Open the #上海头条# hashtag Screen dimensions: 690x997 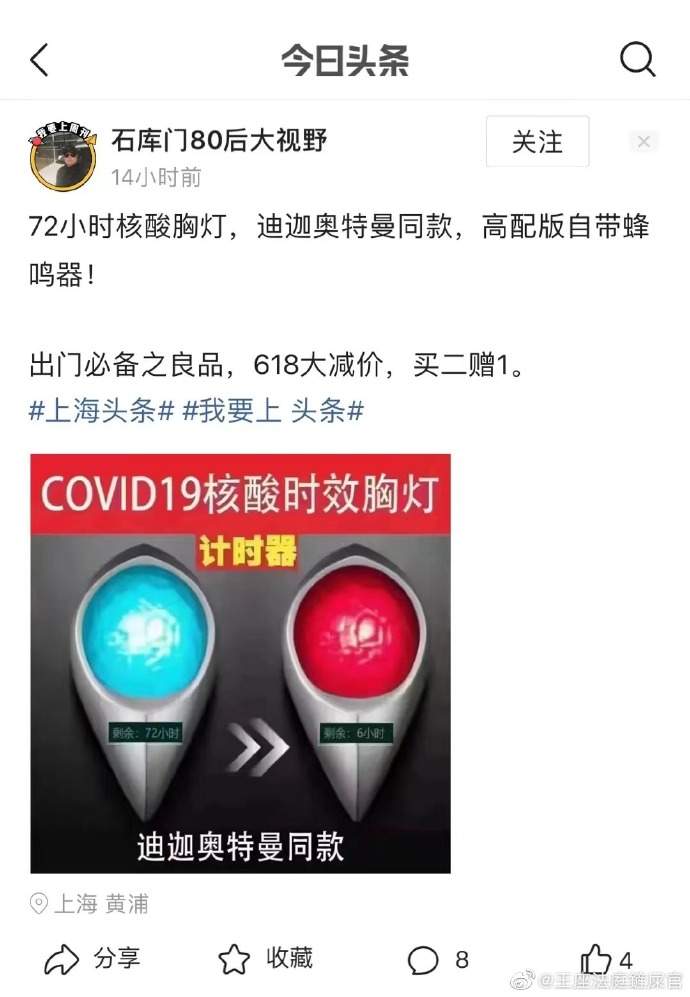(102, 410)
